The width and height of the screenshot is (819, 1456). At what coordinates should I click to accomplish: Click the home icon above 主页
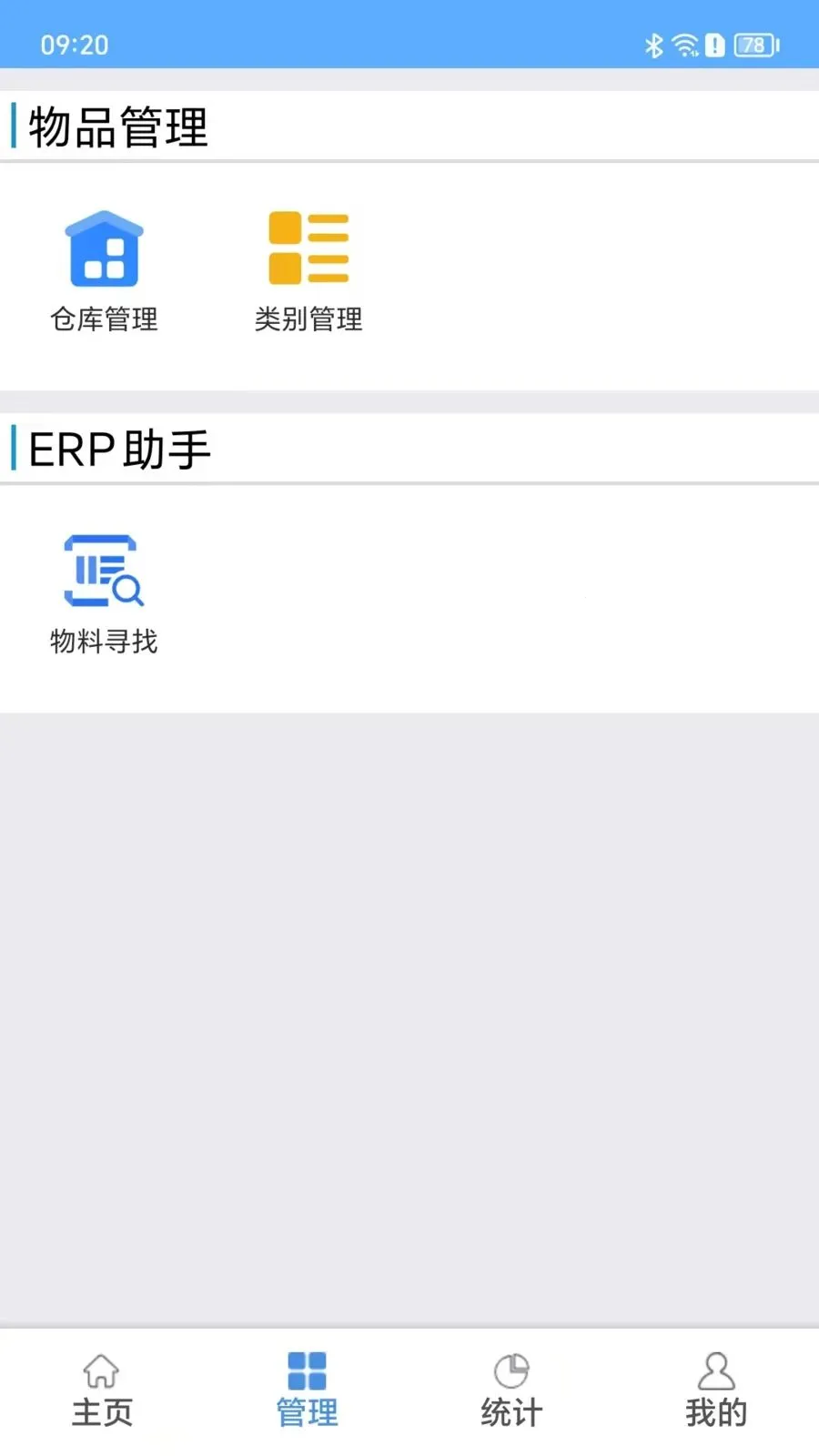point(101,1370)
